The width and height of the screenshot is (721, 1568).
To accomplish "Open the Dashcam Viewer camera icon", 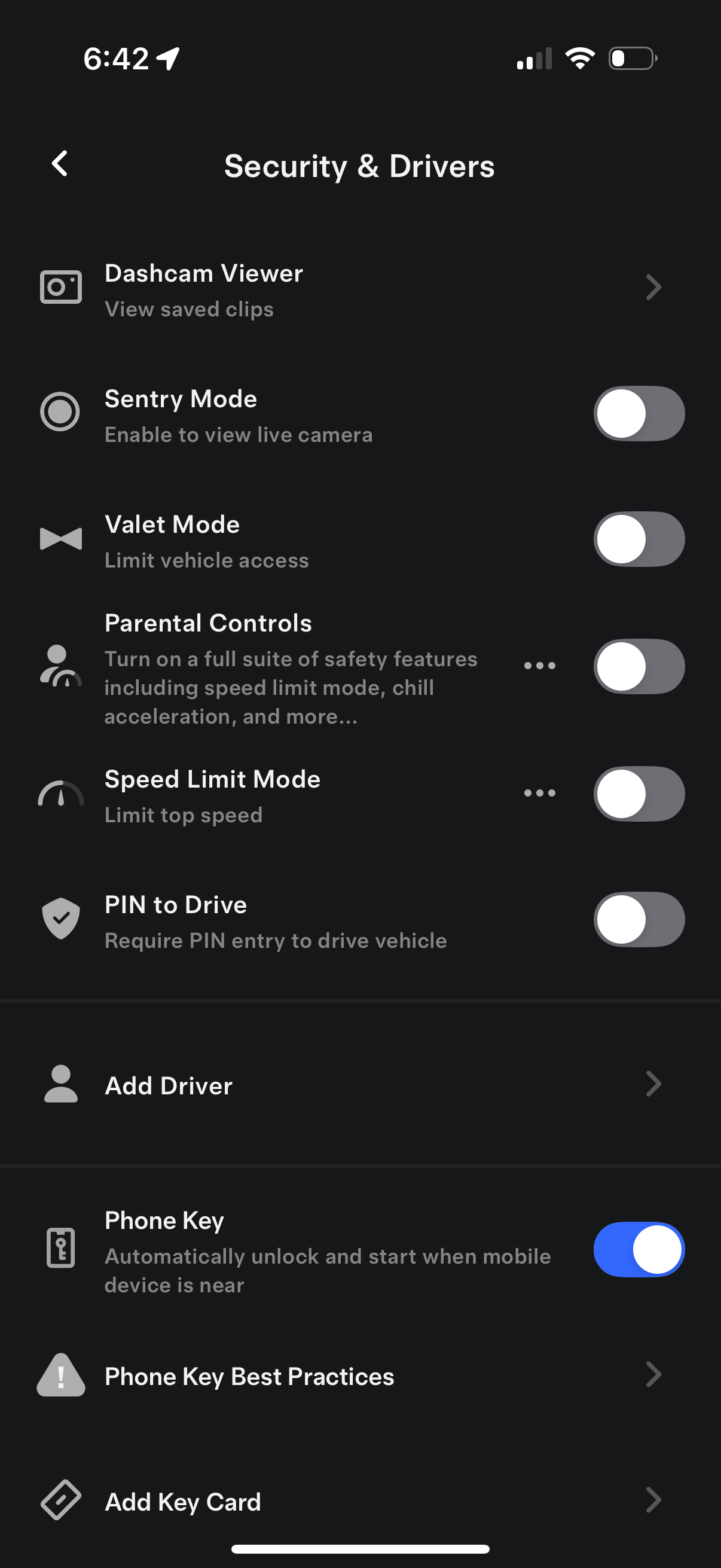I will [60, 287].
